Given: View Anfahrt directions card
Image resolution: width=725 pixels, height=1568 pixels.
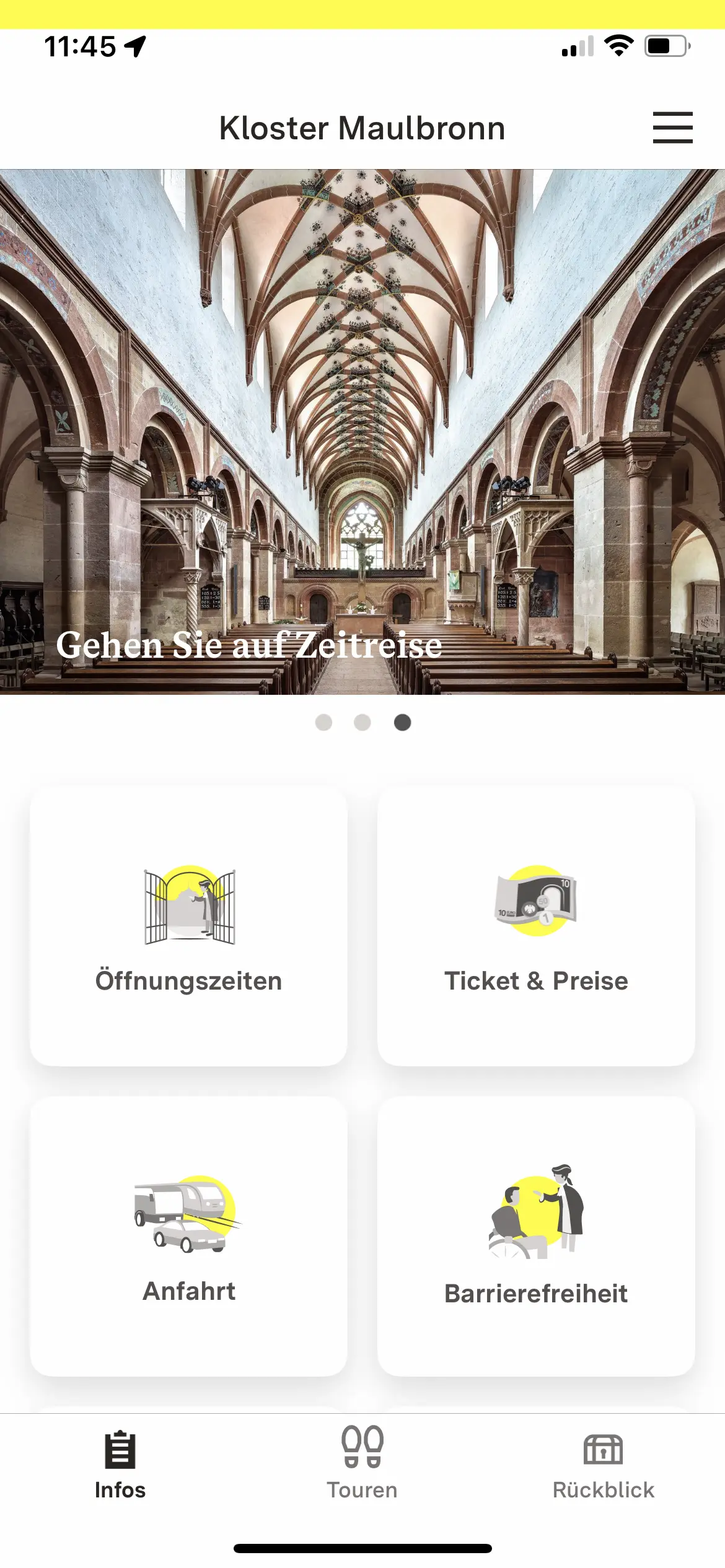Looking at the screenshot, I should point(188,1236).
